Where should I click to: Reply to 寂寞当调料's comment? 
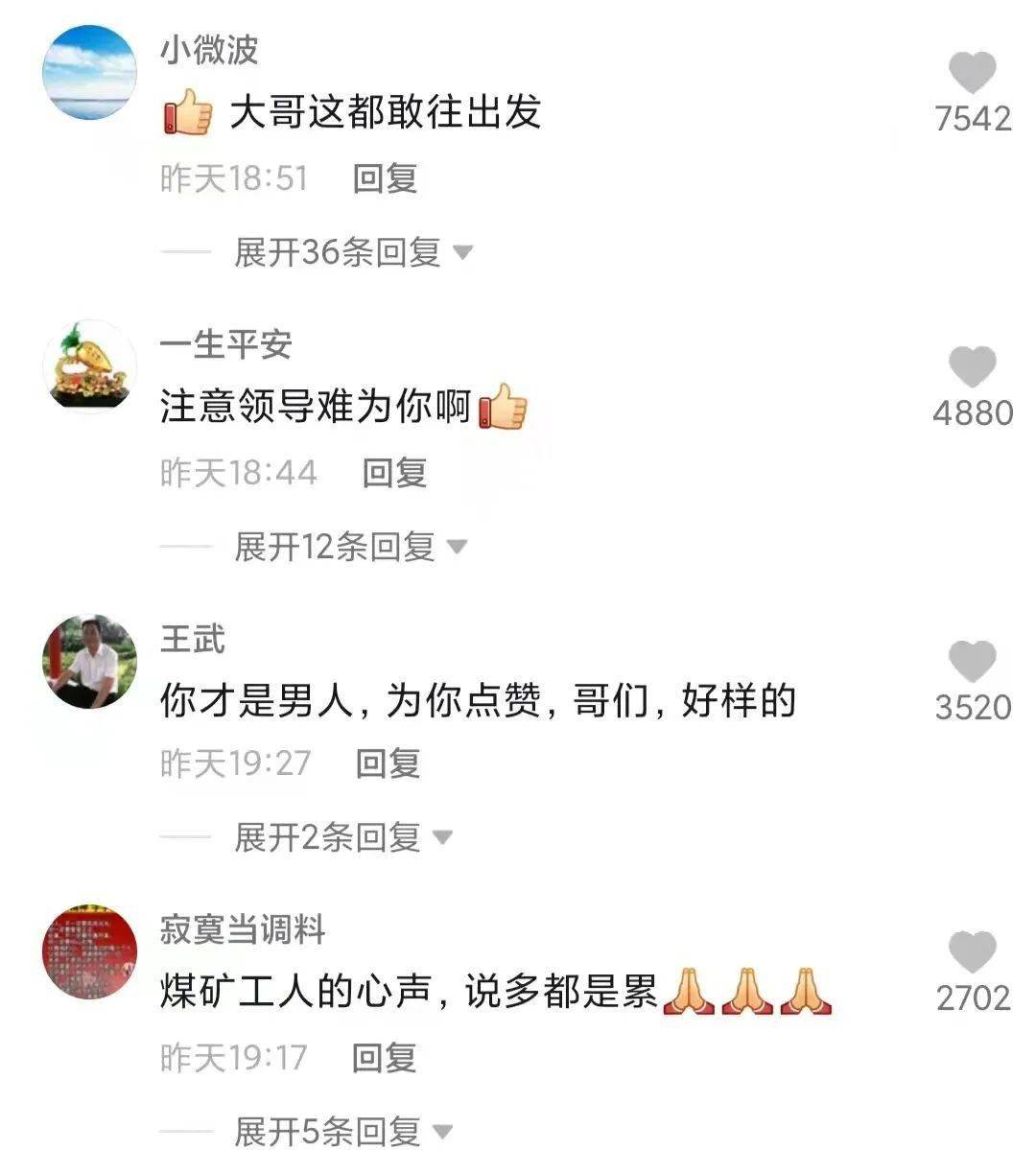coord(385,1058)
